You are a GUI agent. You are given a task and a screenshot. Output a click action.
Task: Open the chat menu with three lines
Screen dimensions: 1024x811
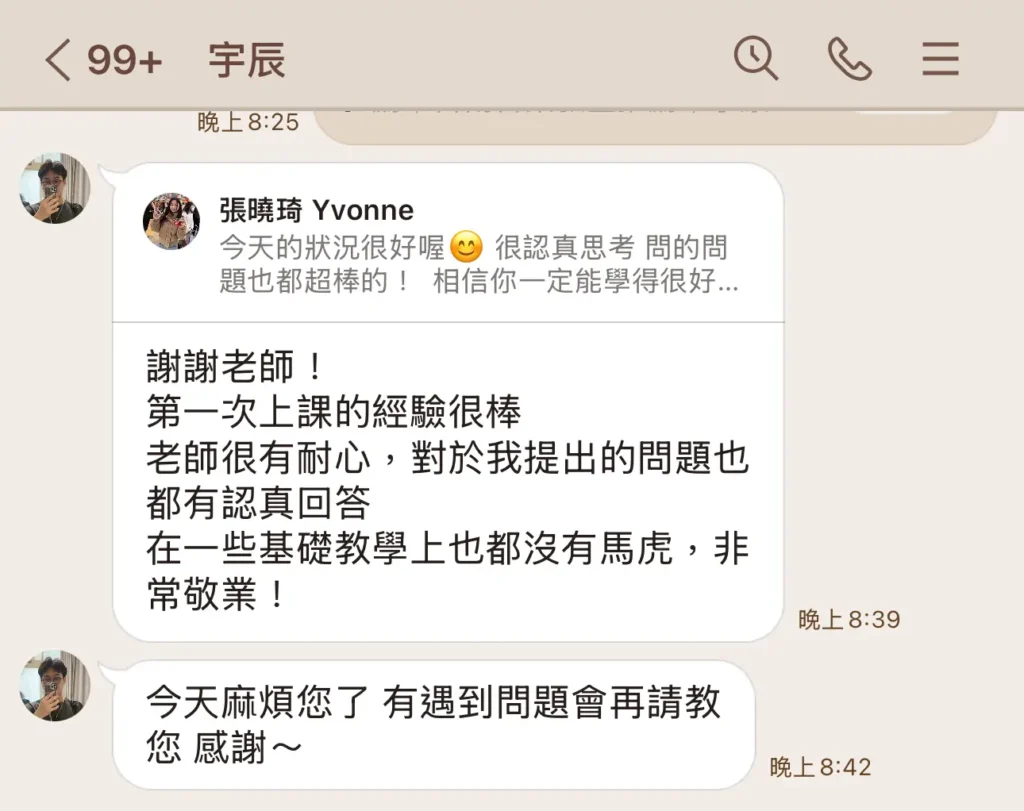[940, 60]
